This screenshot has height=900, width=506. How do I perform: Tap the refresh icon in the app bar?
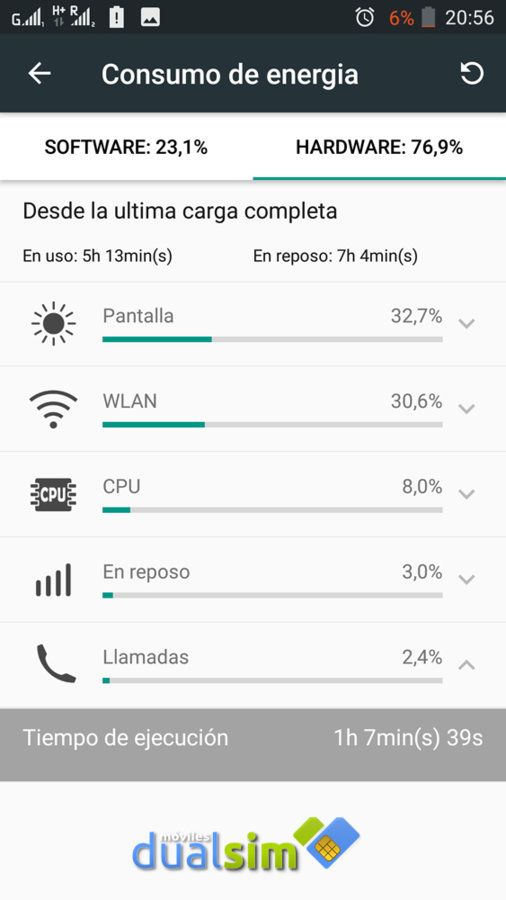coord(472,73)
